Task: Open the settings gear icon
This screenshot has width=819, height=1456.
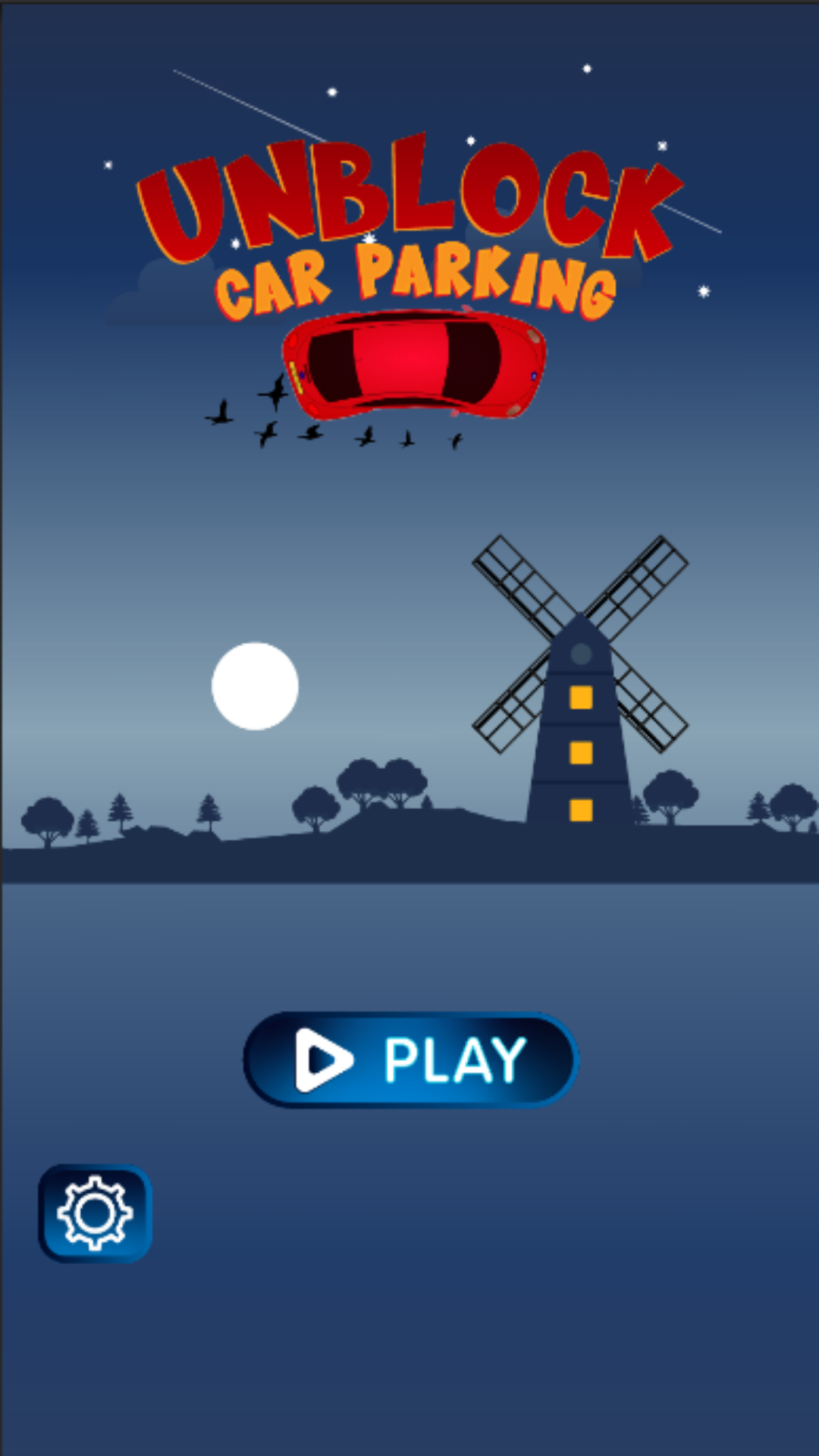Action: pos(95,1213)
